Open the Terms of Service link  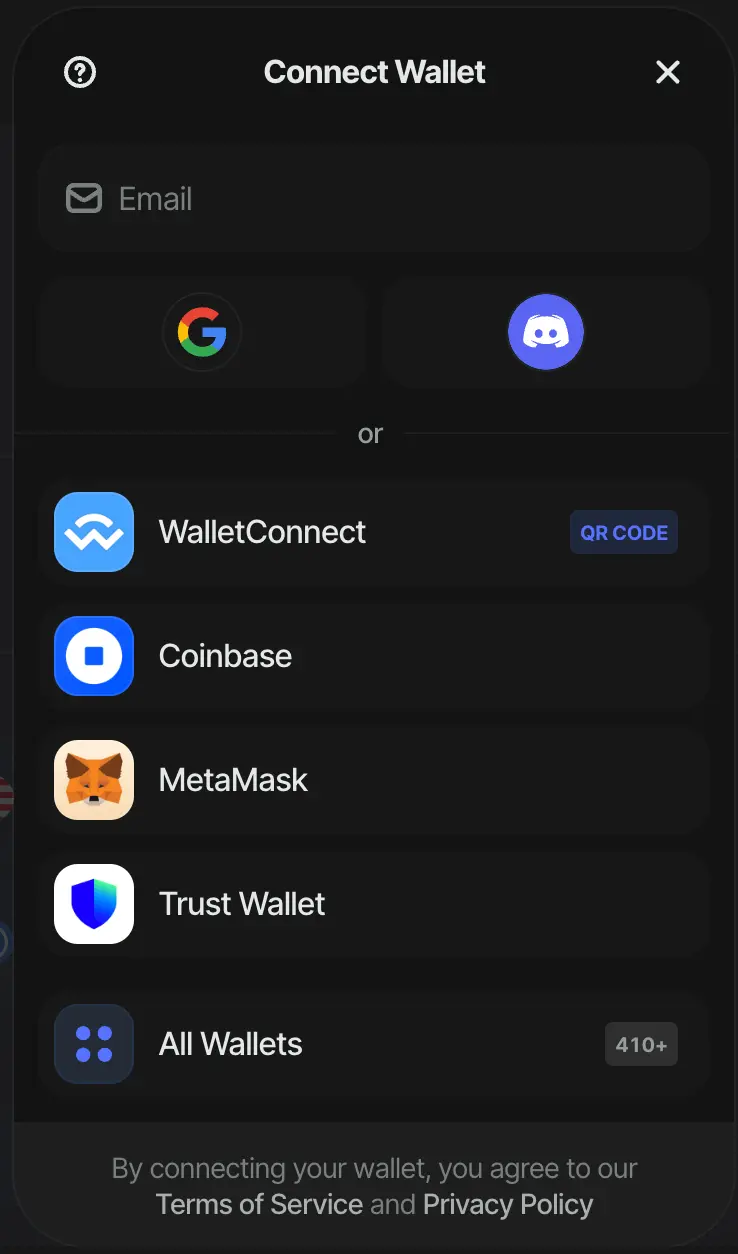pos(259,1204)
